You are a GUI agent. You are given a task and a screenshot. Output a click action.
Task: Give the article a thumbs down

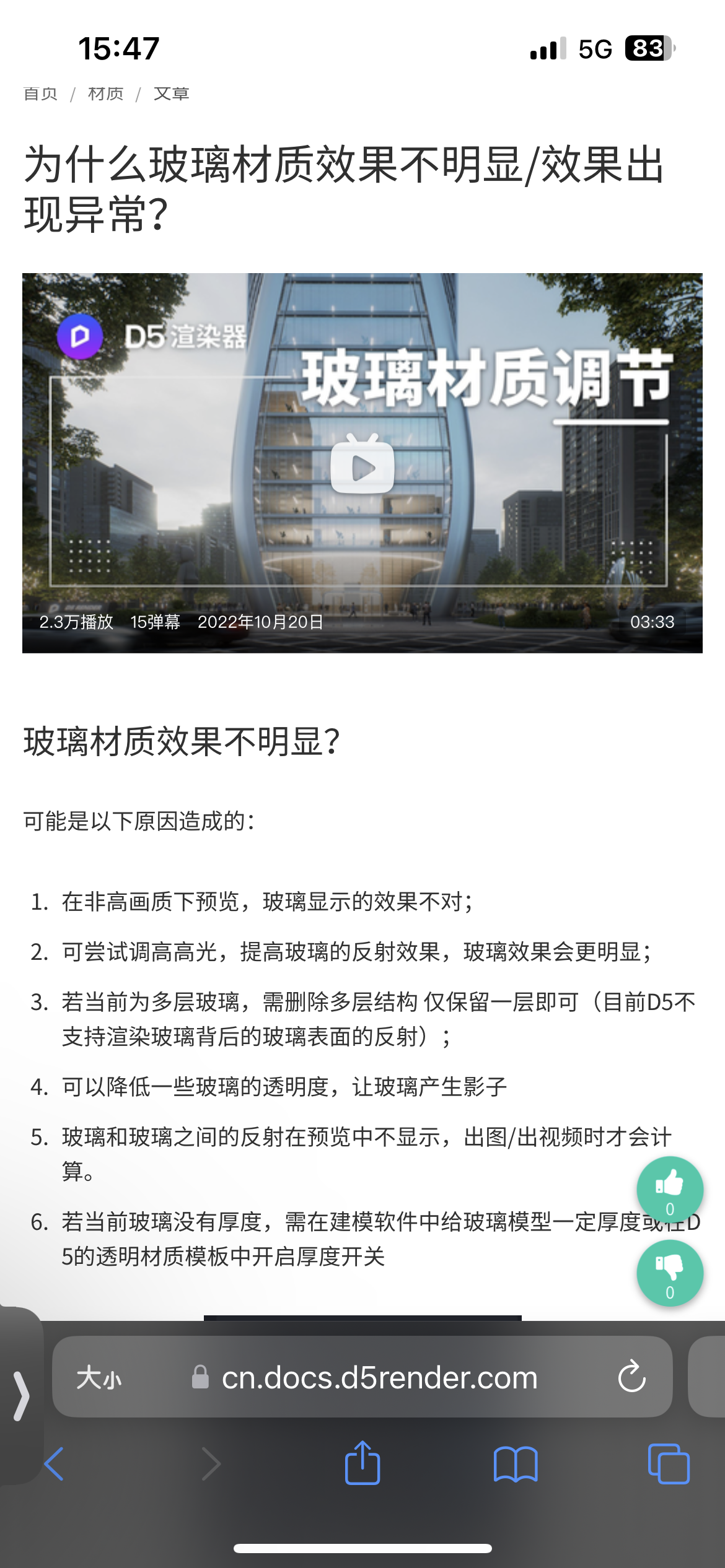click(670, 1273)
